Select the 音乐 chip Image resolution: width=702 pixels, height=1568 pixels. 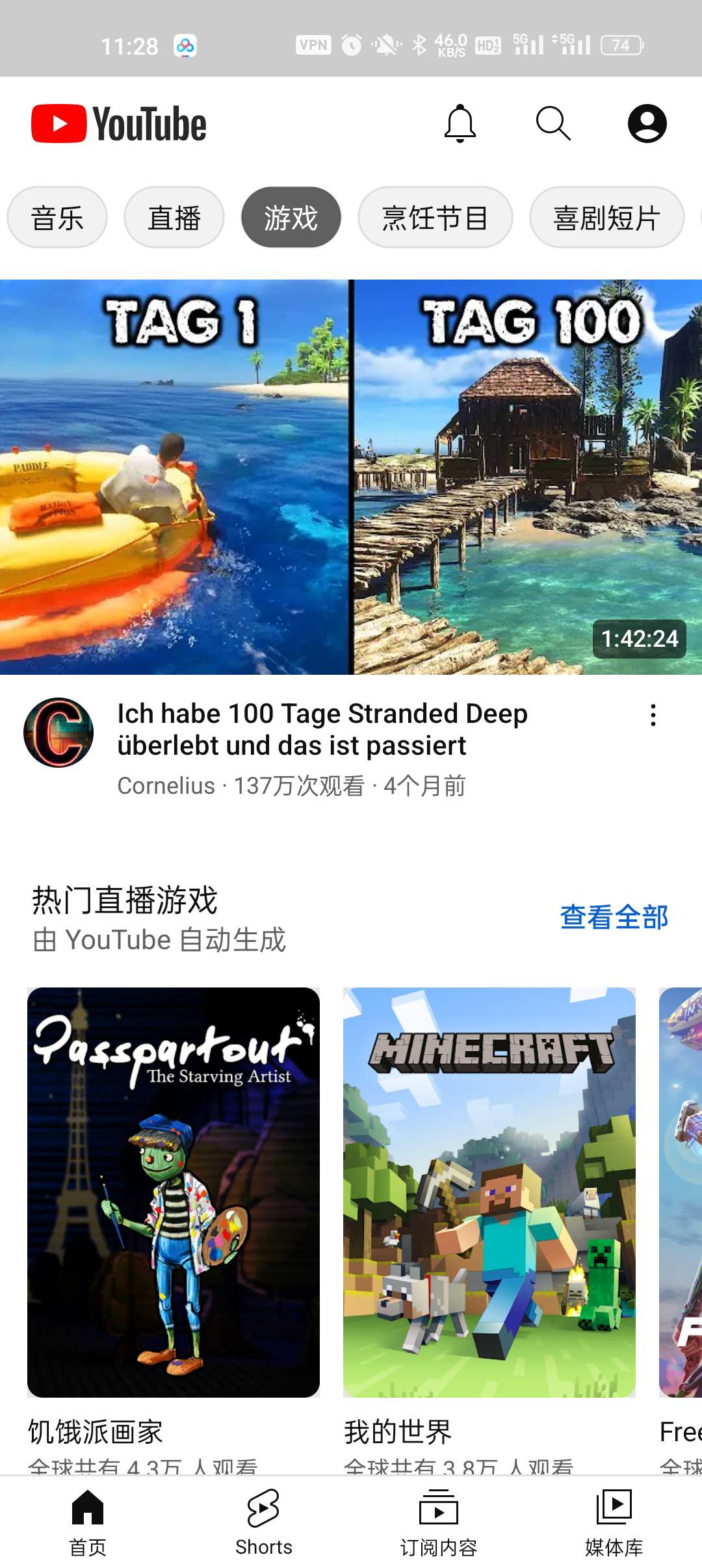pos(57,218)
